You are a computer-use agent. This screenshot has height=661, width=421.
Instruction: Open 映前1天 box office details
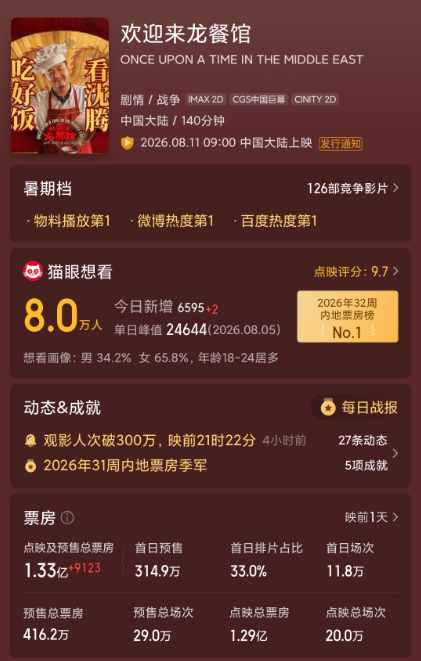[x=371, y=517]
